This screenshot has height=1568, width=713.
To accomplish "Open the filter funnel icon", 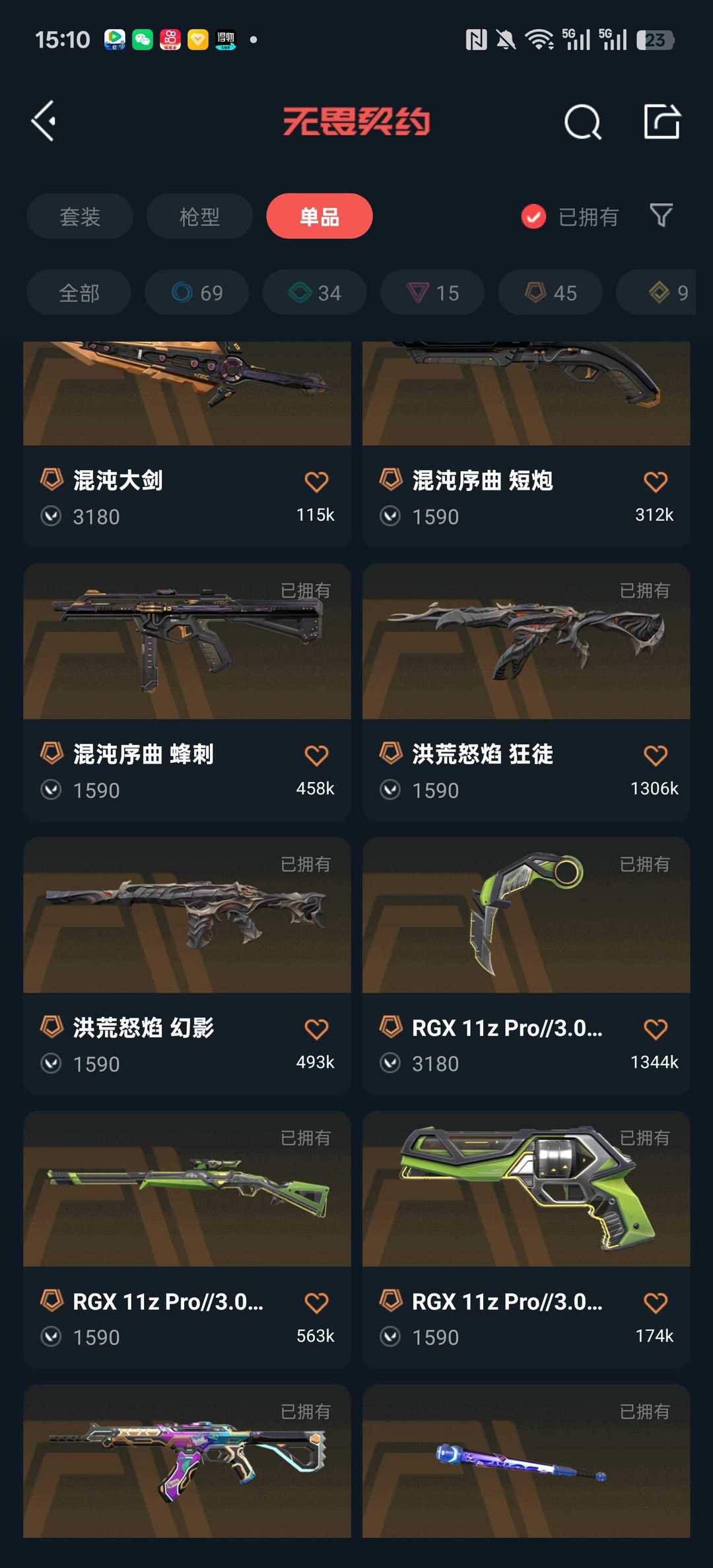I will [663, 216].
